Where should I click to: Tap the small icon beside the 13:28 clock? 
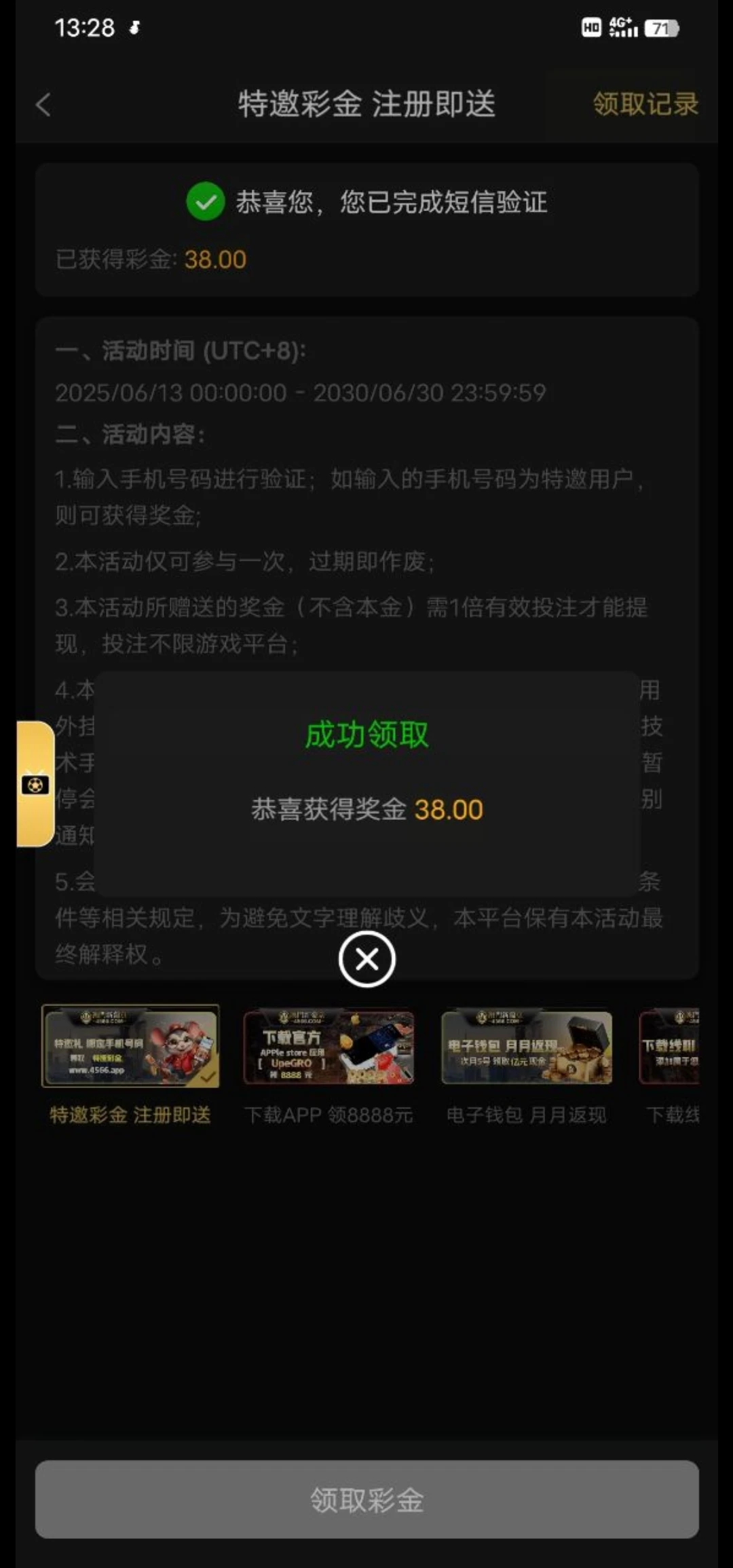[x=134, y=29]
